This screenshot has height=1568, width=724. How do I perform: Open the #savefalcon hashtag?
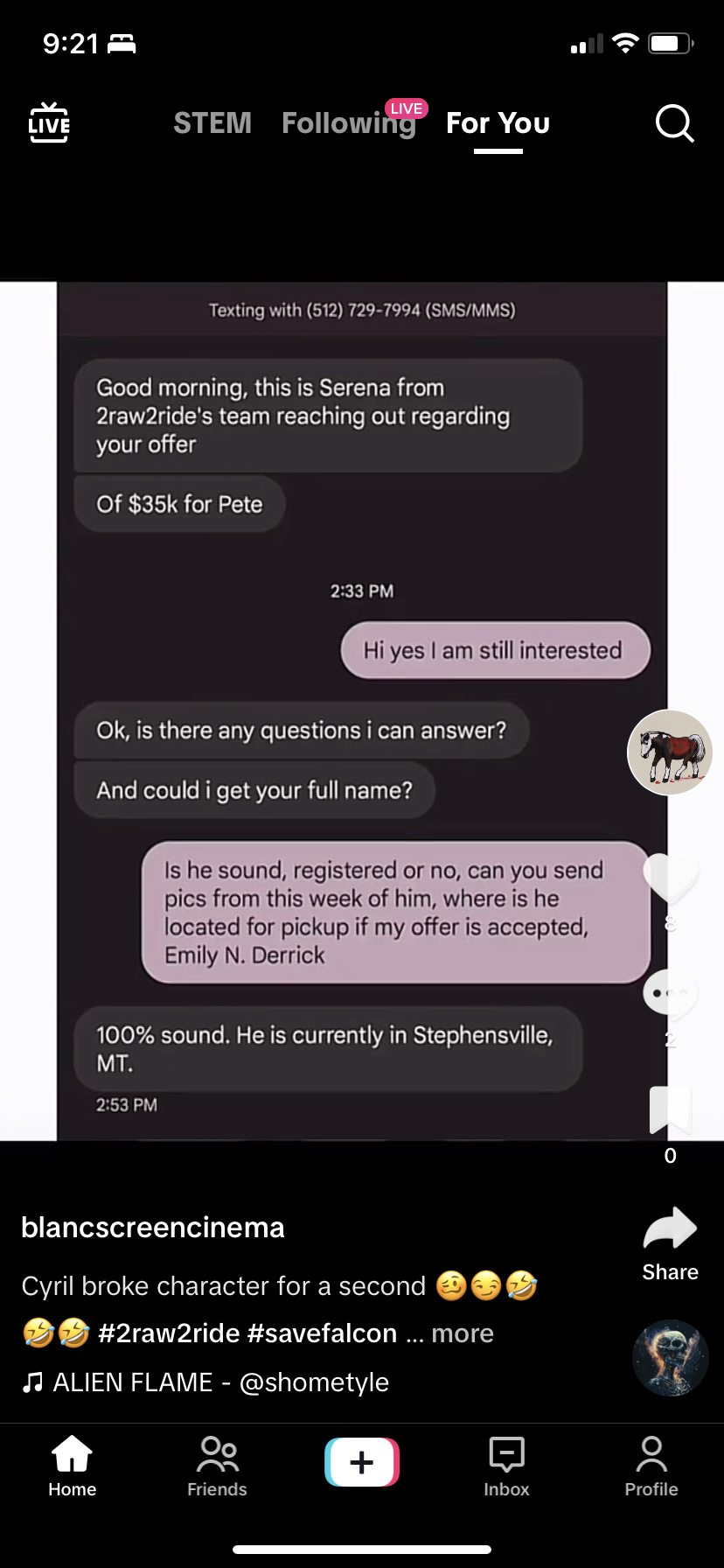coord(323,1333)
